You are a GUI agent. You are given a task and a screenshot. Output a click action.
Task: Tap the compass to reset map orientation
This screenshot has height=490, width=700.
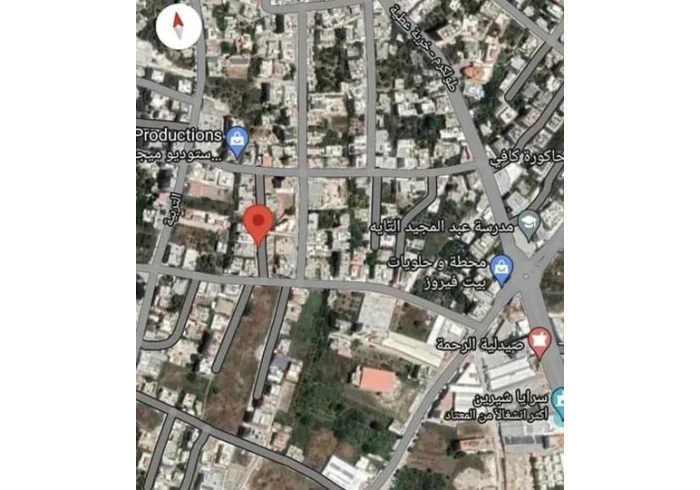[179, 26]
